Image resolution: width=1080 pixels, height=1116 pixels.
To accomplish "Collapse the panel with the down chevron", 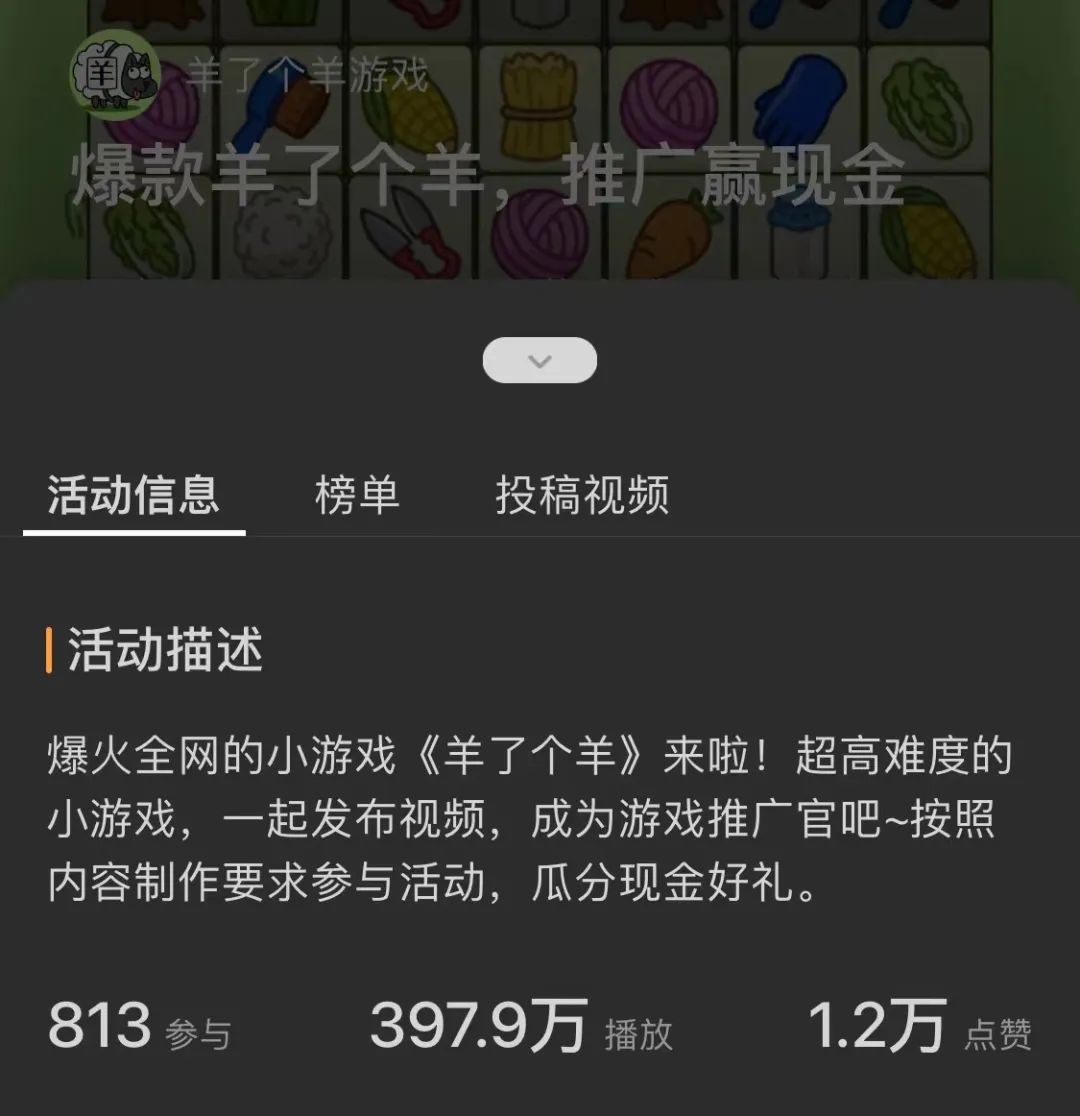I will coord(539,360).
